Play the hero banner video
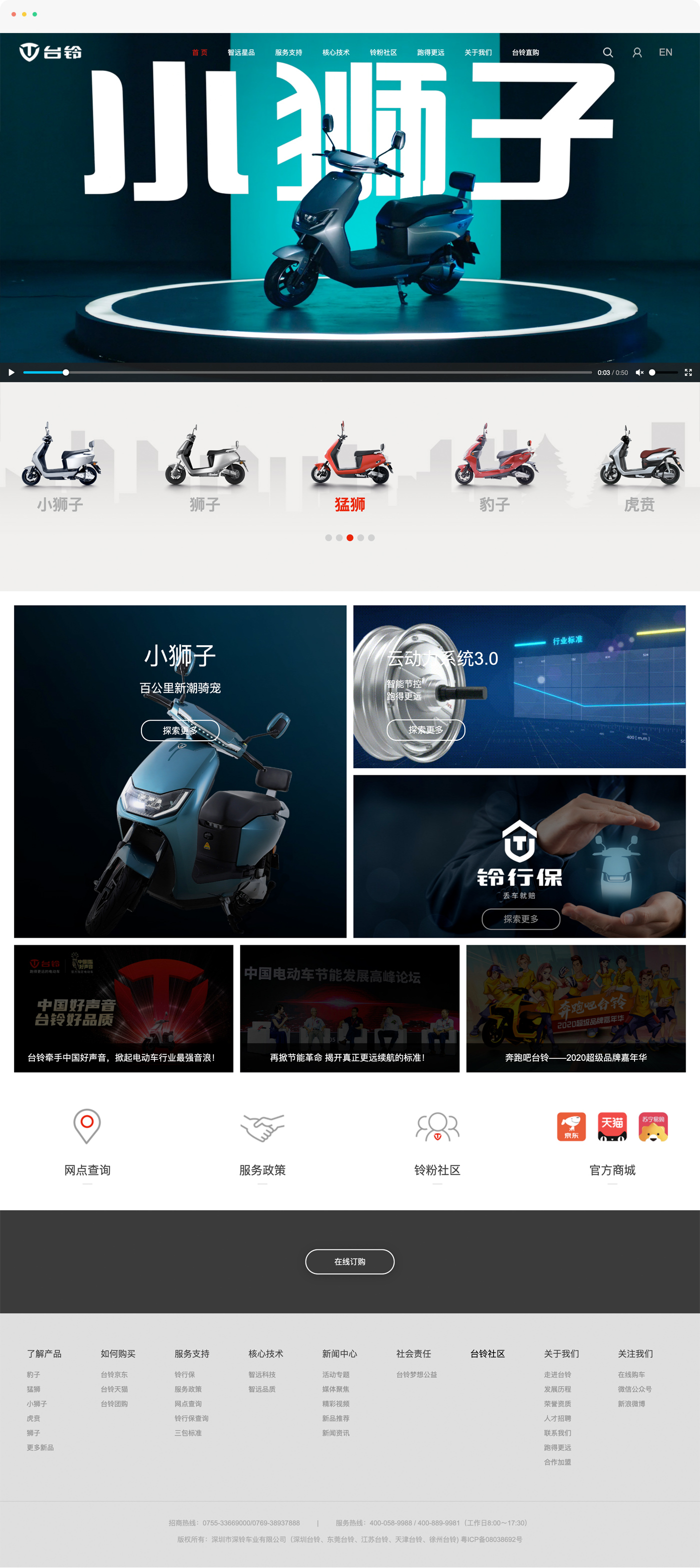The image size is (700, 1568). click(11, 373)
